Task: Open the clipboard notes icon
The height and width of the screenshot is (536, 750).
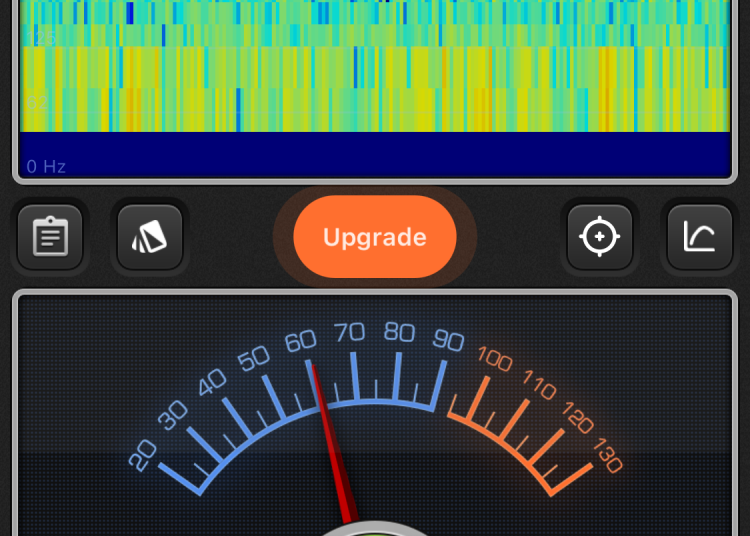Action: [x=50, y=238]
